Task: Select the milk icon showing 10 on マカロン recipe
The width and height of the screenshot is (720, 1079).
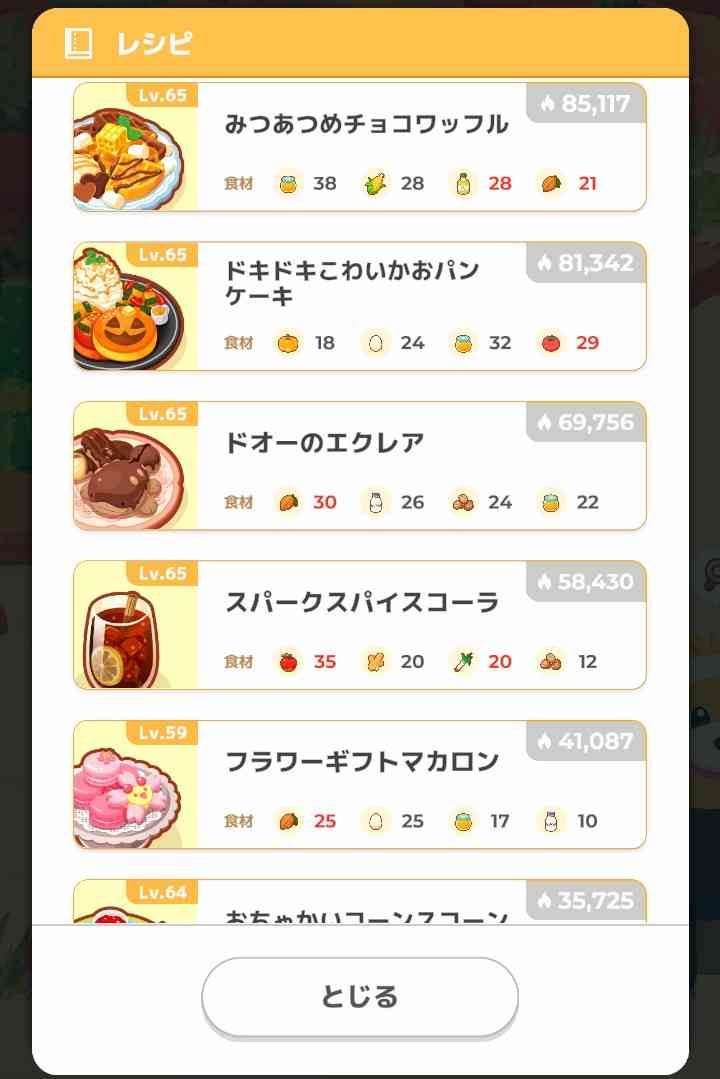Action: 549,821
